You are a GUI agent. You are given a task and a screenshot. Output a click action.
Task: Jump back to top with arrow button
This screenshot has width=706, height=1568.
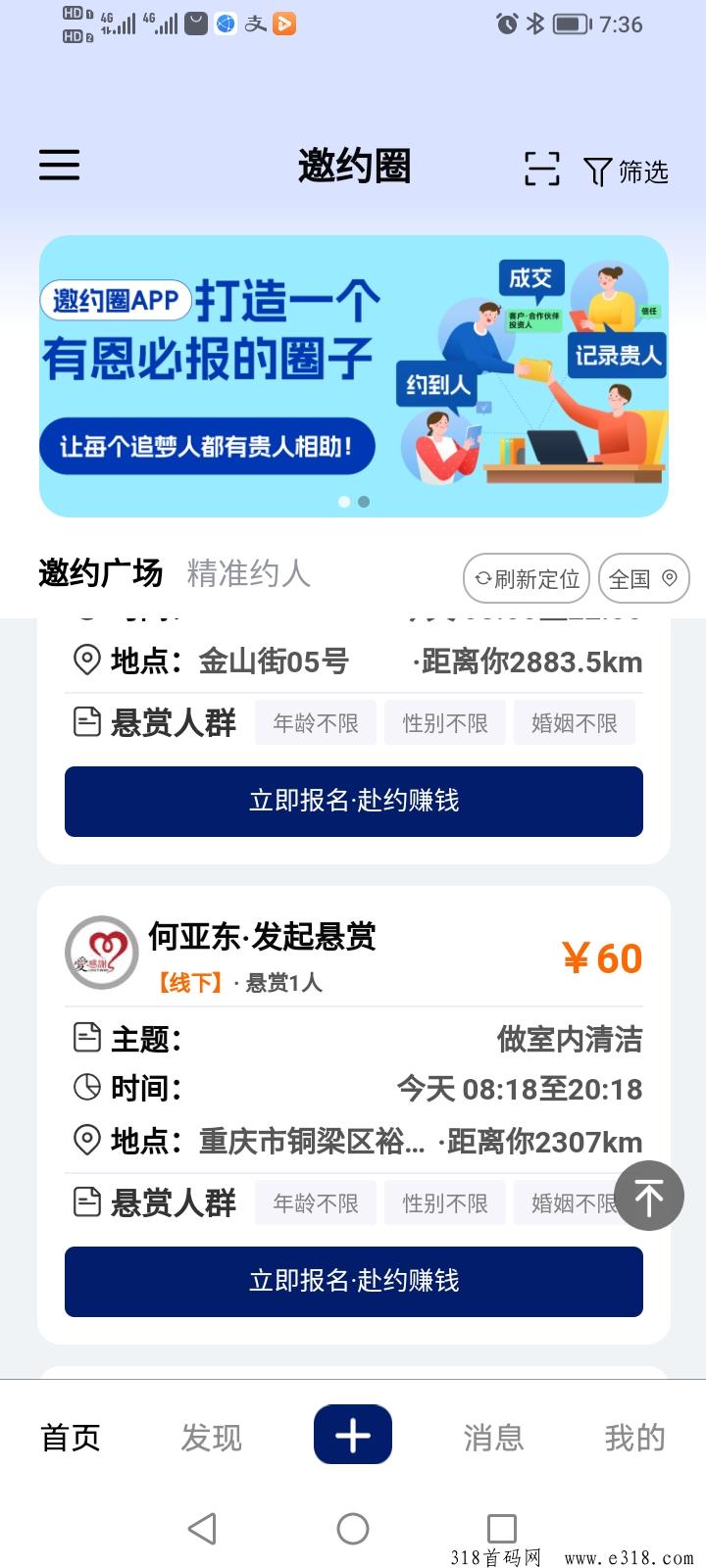click(648, 1196)
